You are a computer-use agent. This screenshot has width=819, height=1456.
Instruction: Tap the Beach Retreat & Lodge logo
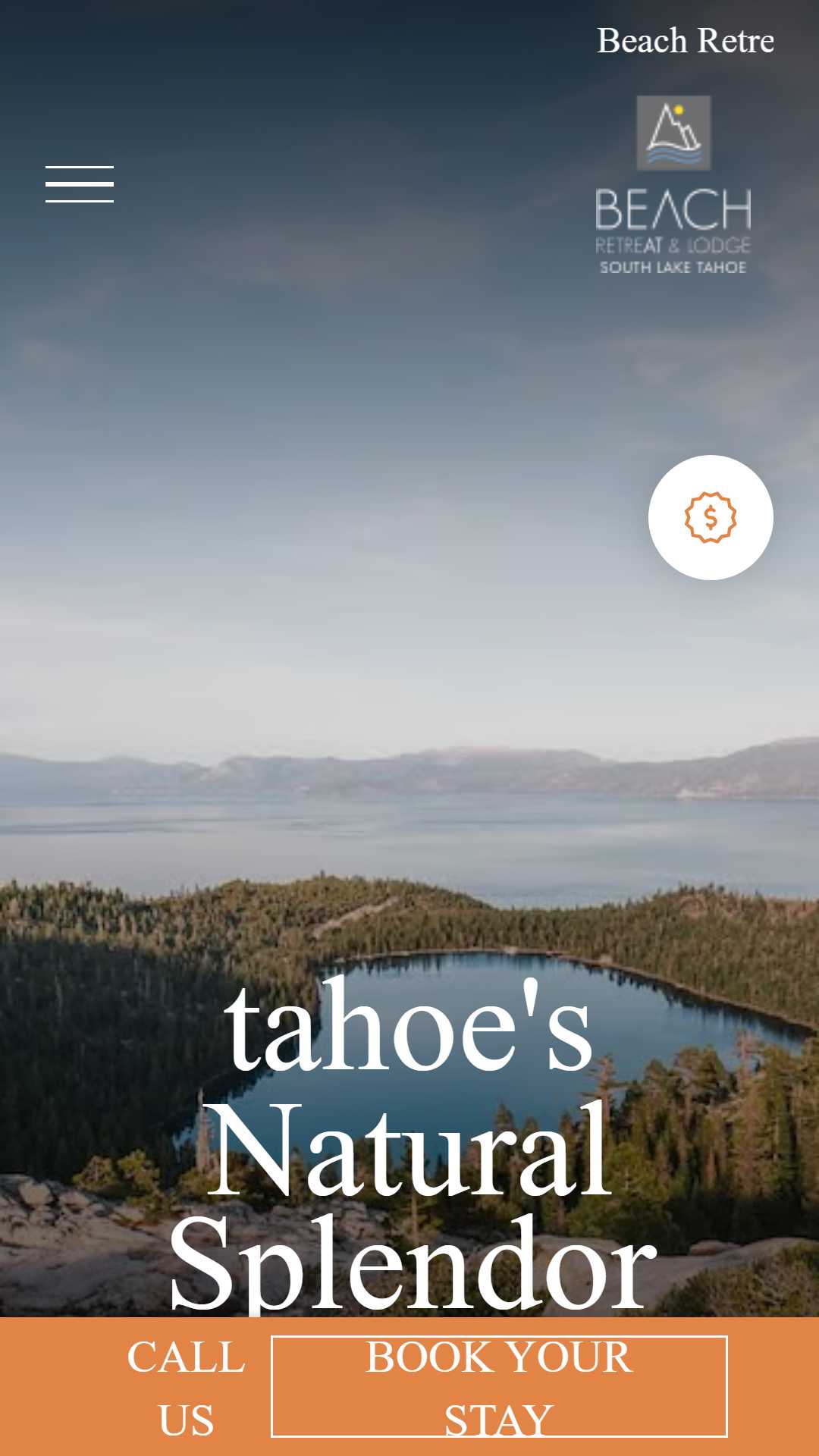[x=673, y=184]
